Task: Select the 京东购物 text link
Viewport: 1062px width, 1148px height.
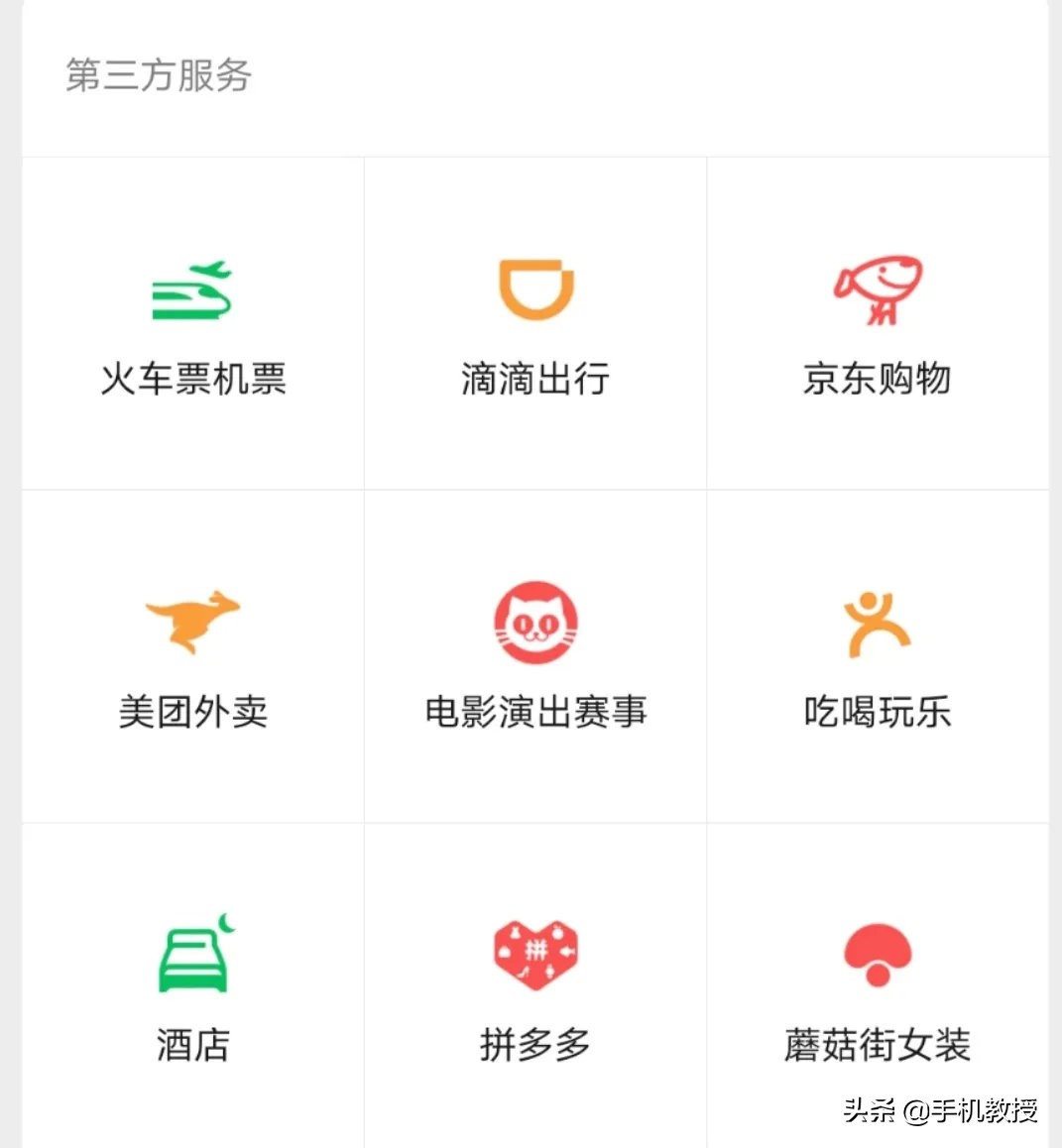Action: 877,378
